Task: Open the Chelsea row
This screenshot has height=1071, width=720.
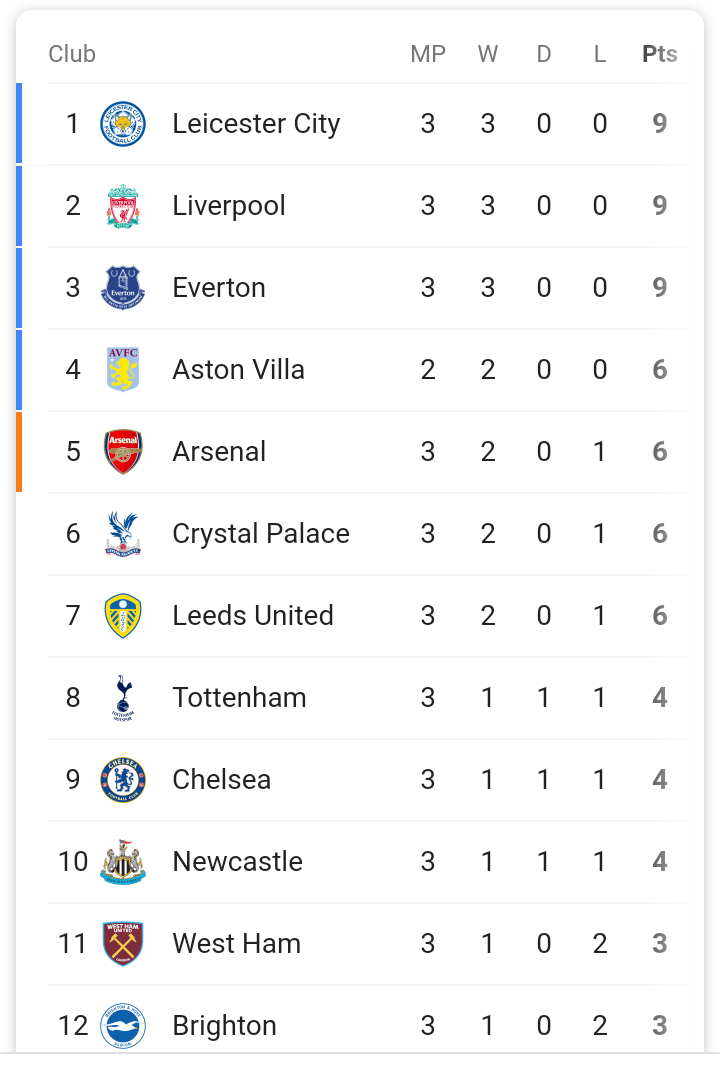Action: (221, 780)
